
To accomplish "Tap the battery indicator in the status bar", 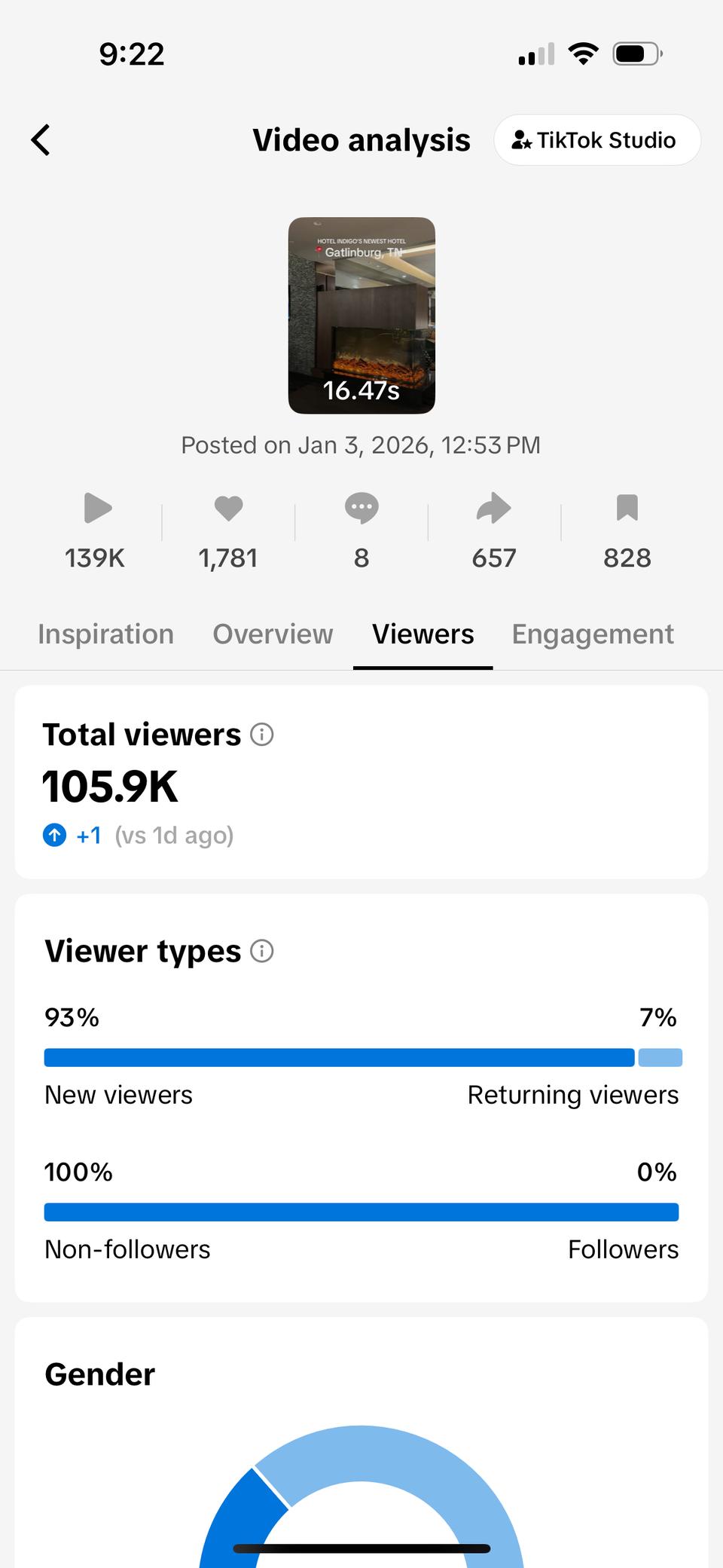I will [636, 52].
